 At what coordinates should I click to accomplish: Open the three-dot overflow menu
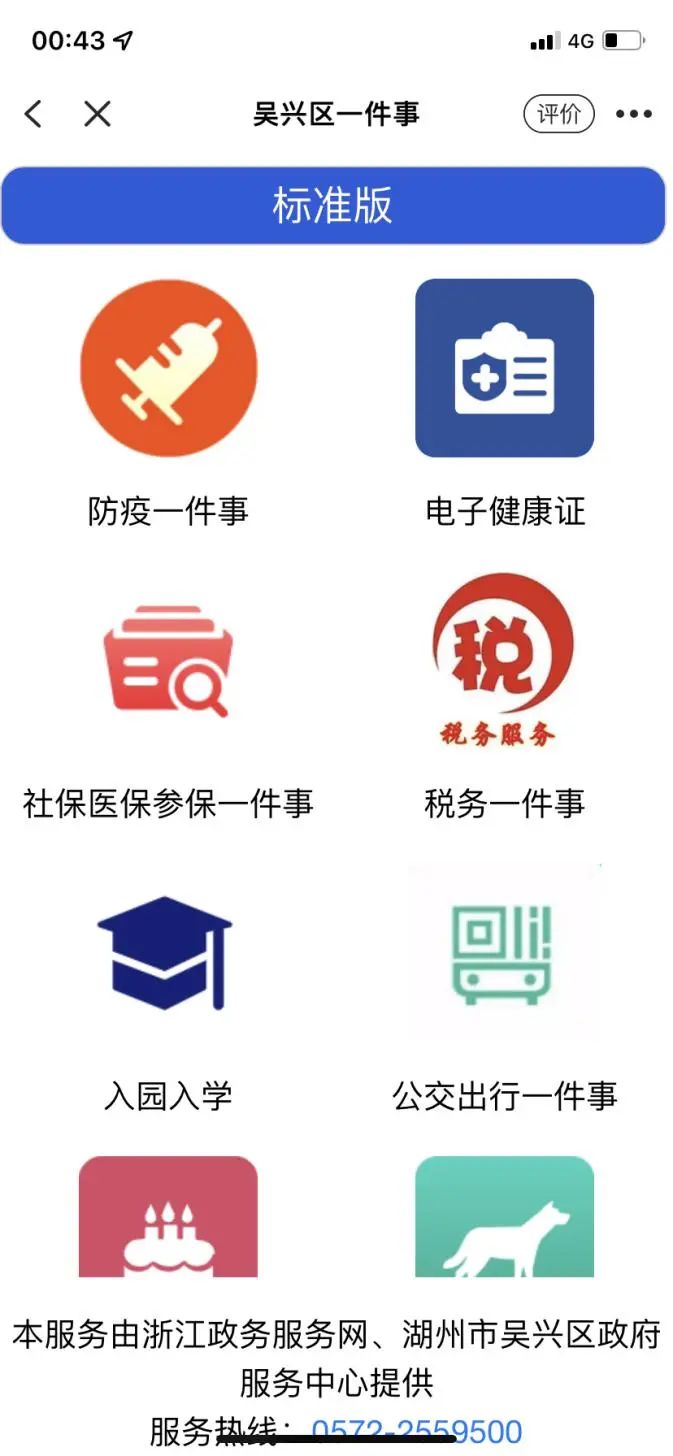[x=634, y=114]
